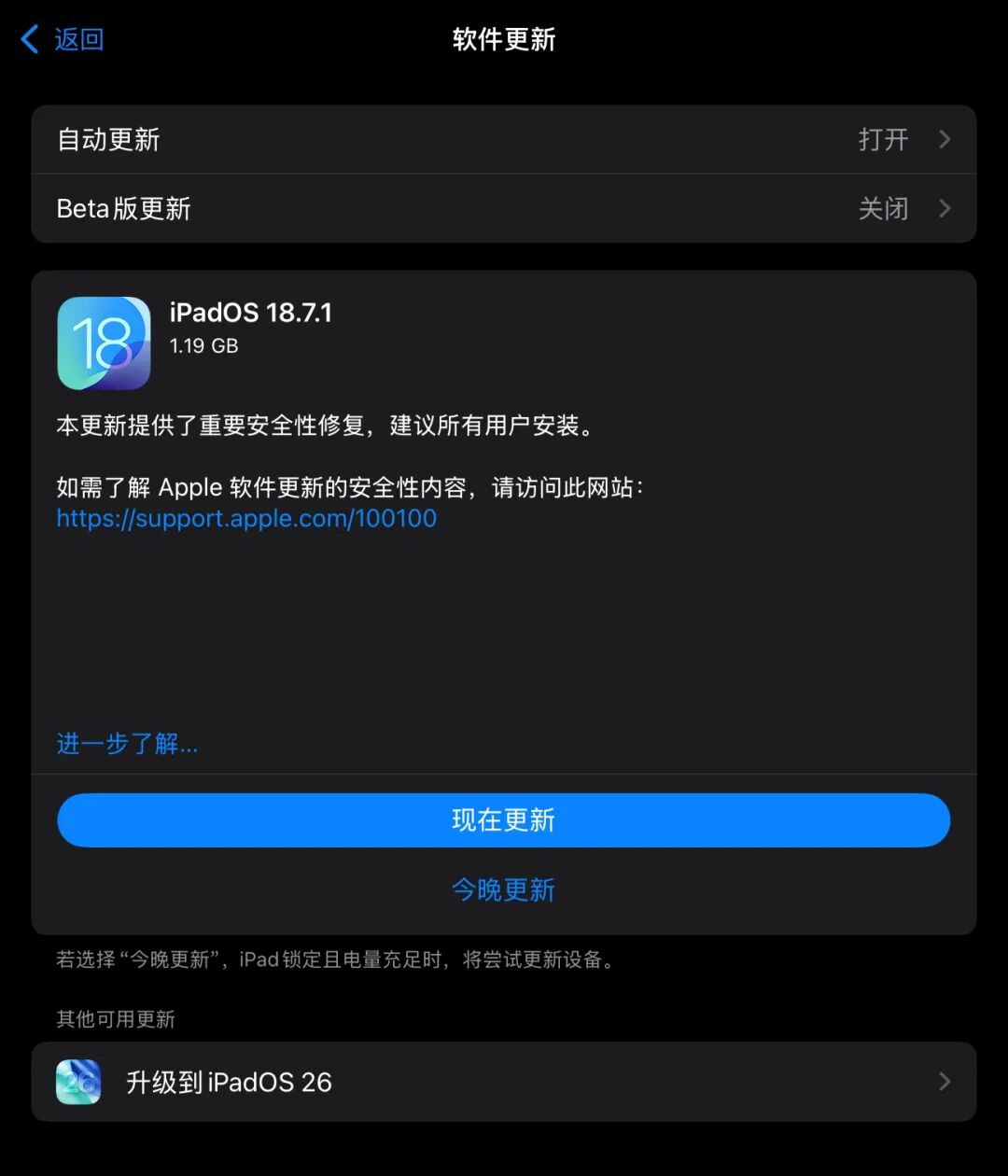
Task: Open the 自动更新 settings row
Action: (504, 139)
